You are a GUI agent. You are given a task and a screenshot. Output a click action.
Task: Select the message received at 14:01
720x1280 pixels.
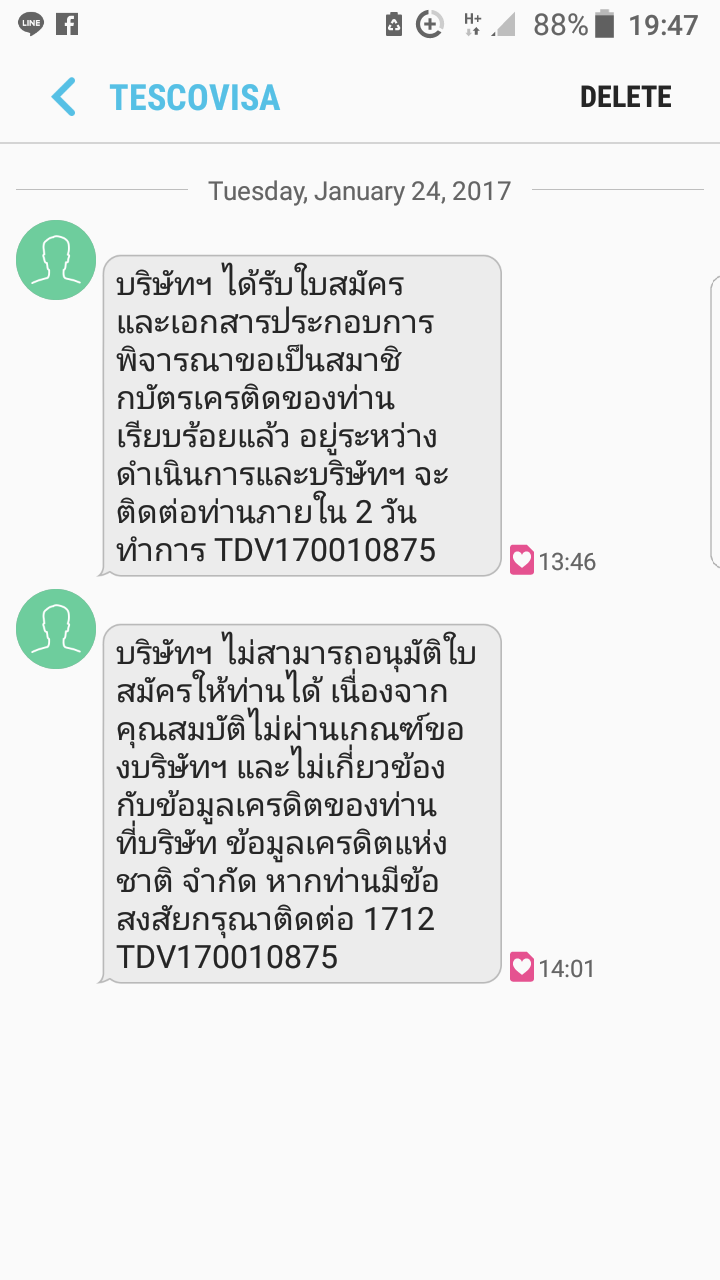301,803
